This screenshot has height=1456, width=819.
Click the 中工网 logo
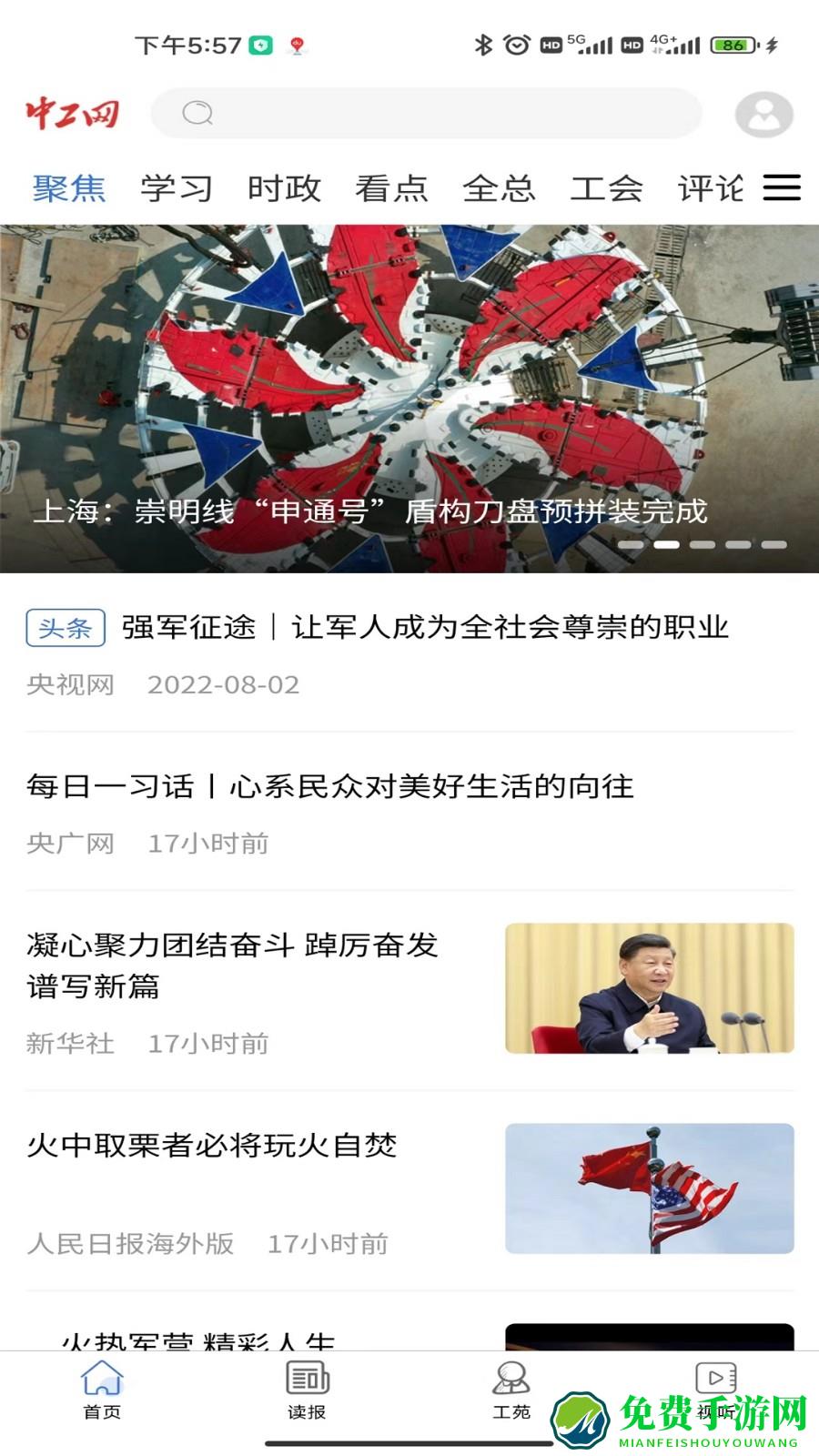click(x=74, y=113)
